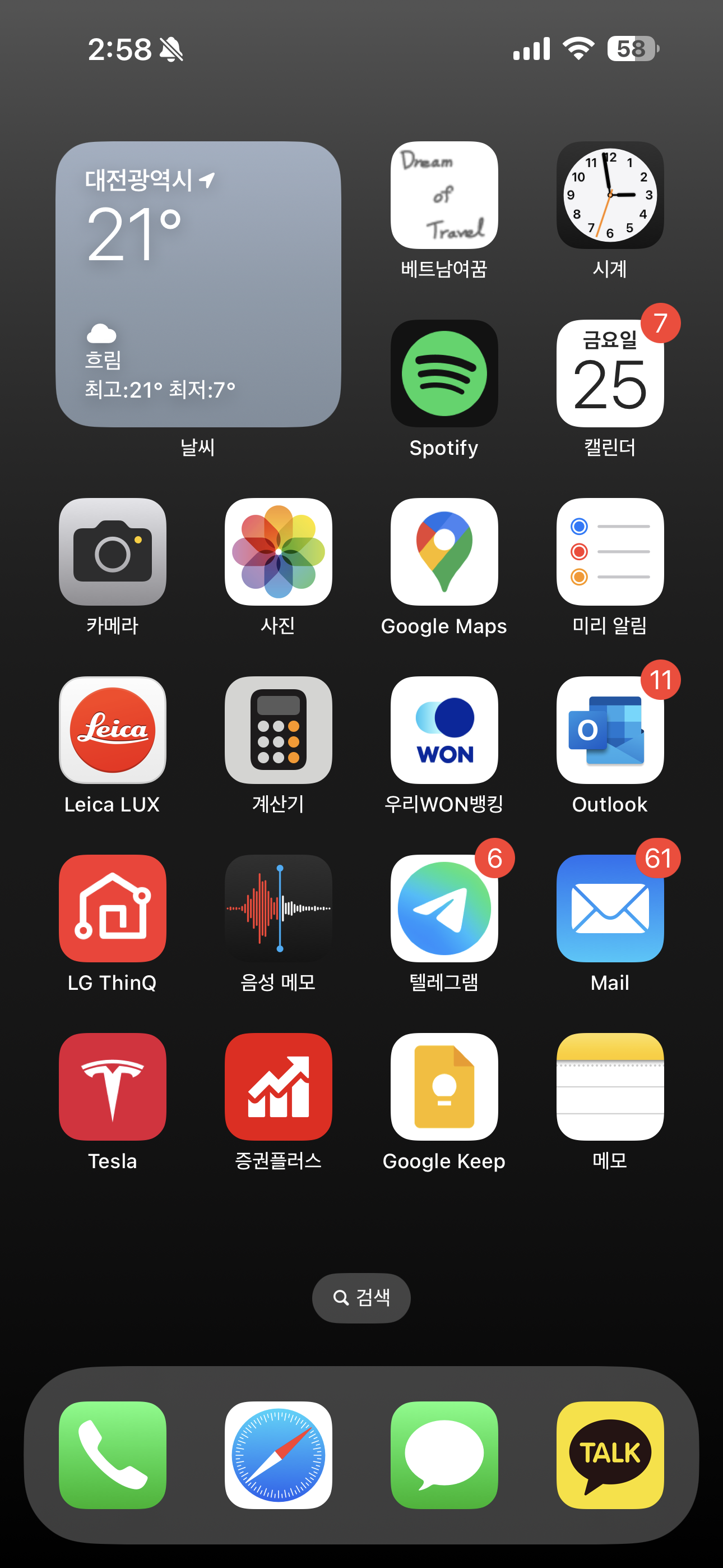Viewport: 723px width, 1568px height.
Task: Open 우리WON뱅킹 banking app
Action: point(444,730)
